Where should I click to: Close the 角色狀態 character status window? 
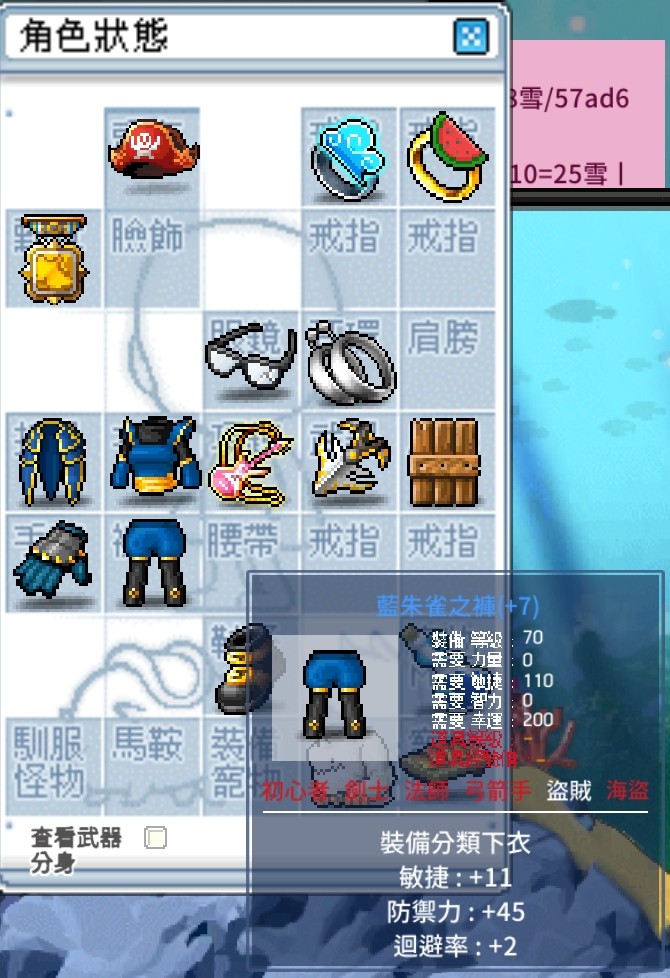point(470,38)
